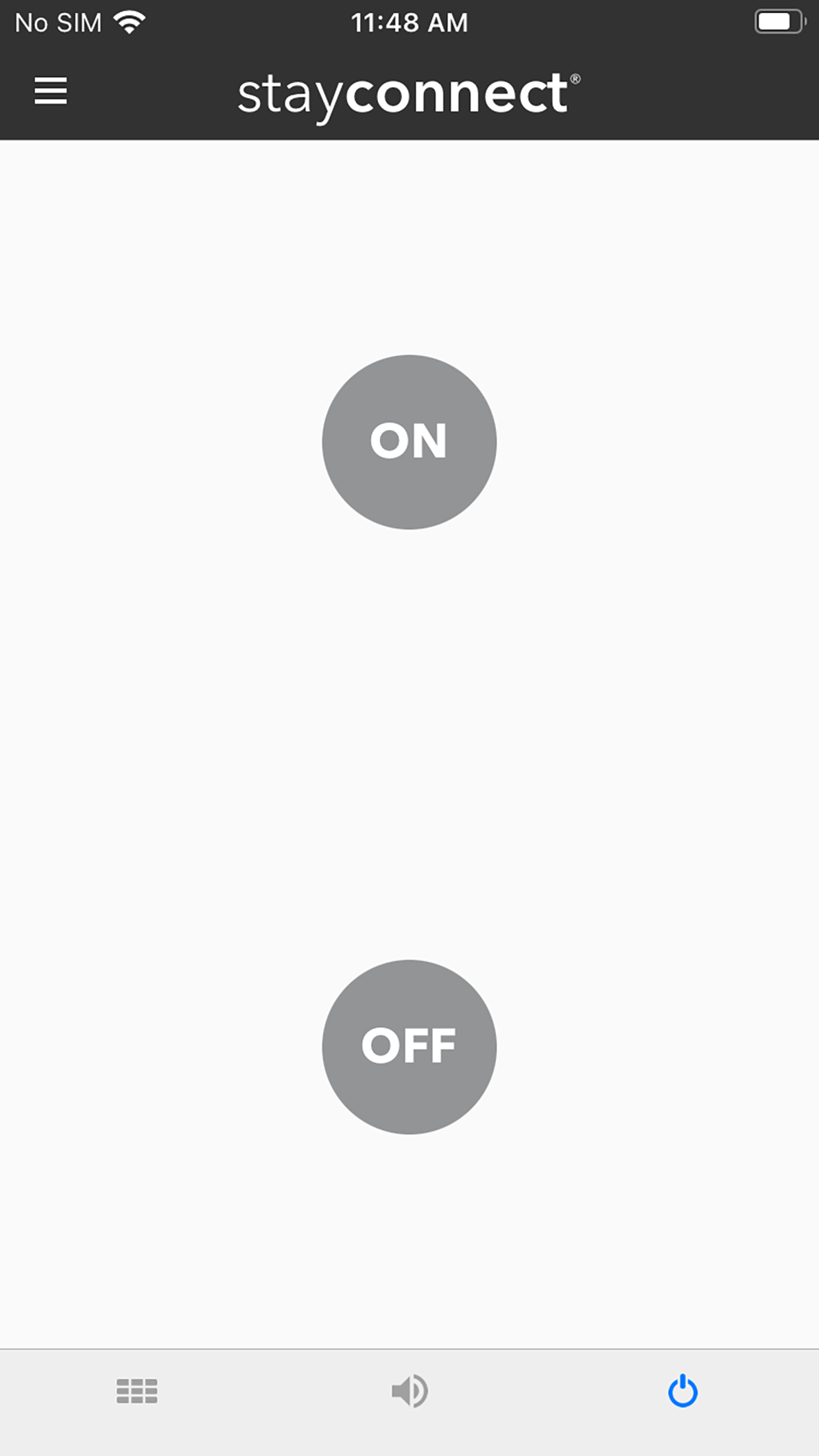Viewport: 819px width, 1456px height.
Task: Toggle power using the blue power icon
Action: 683,1391
